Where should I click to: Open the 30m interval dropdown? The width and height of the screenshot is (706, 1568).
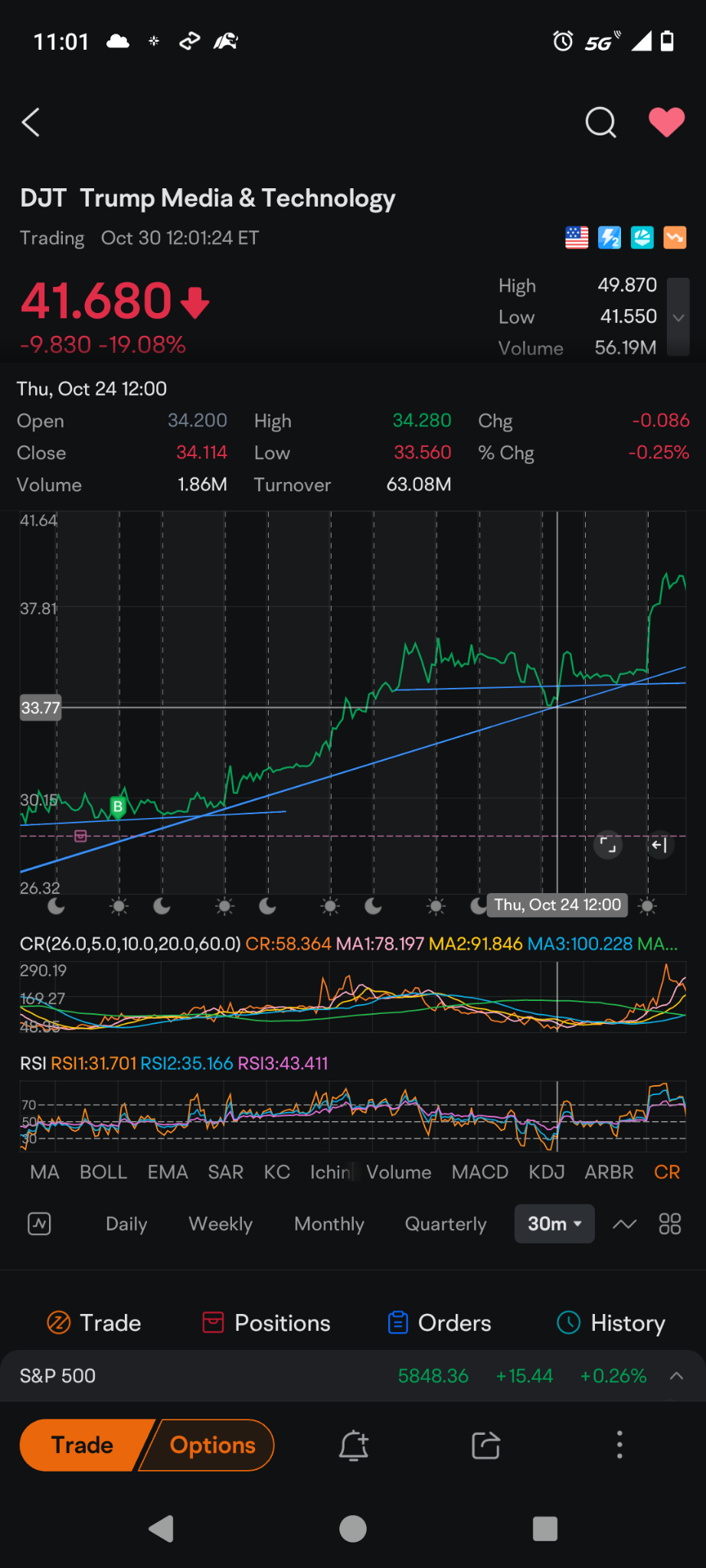click(554, 1224)
